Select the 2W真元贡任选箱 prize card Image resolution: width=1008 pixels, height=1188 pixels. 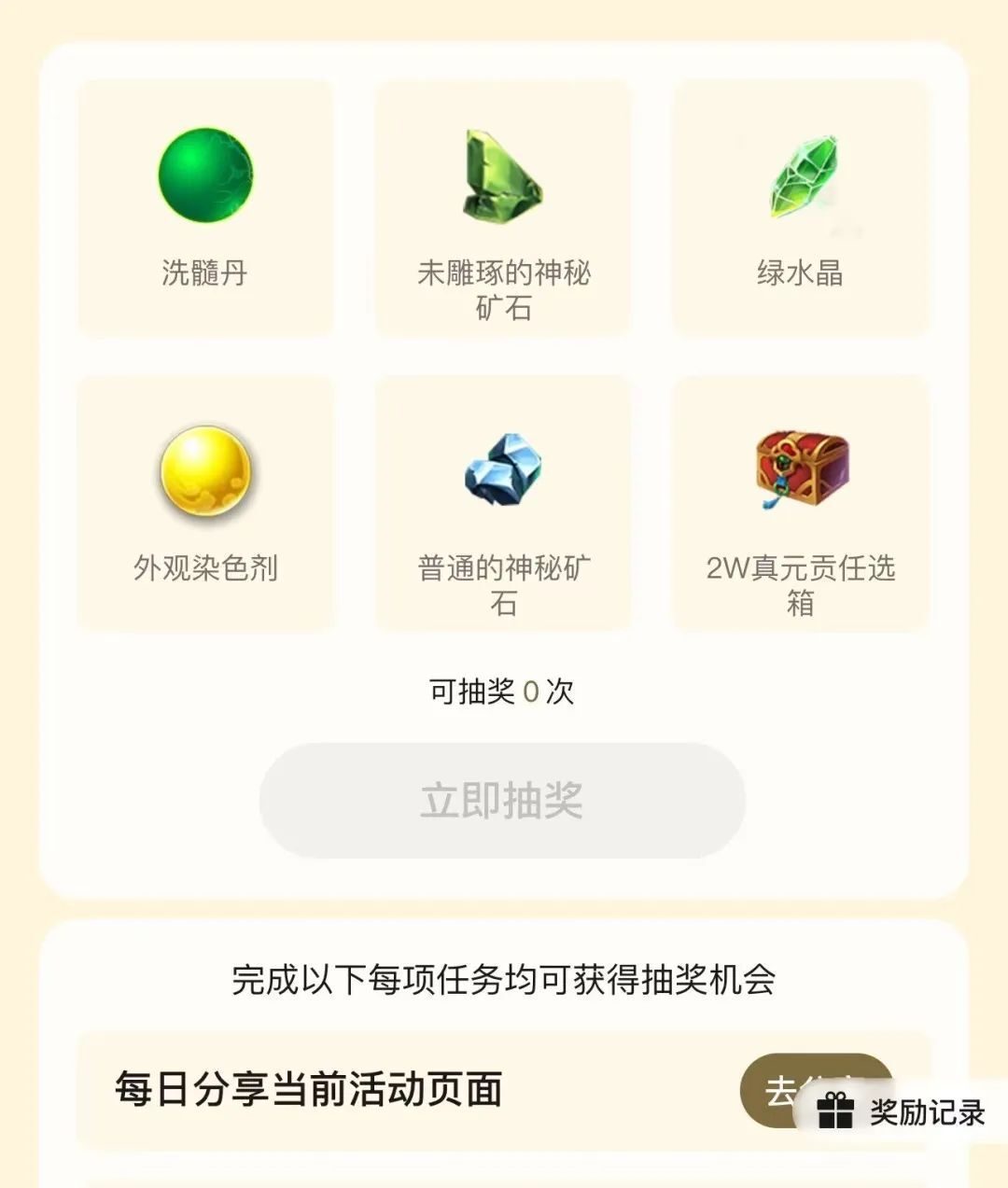[801, 504]
